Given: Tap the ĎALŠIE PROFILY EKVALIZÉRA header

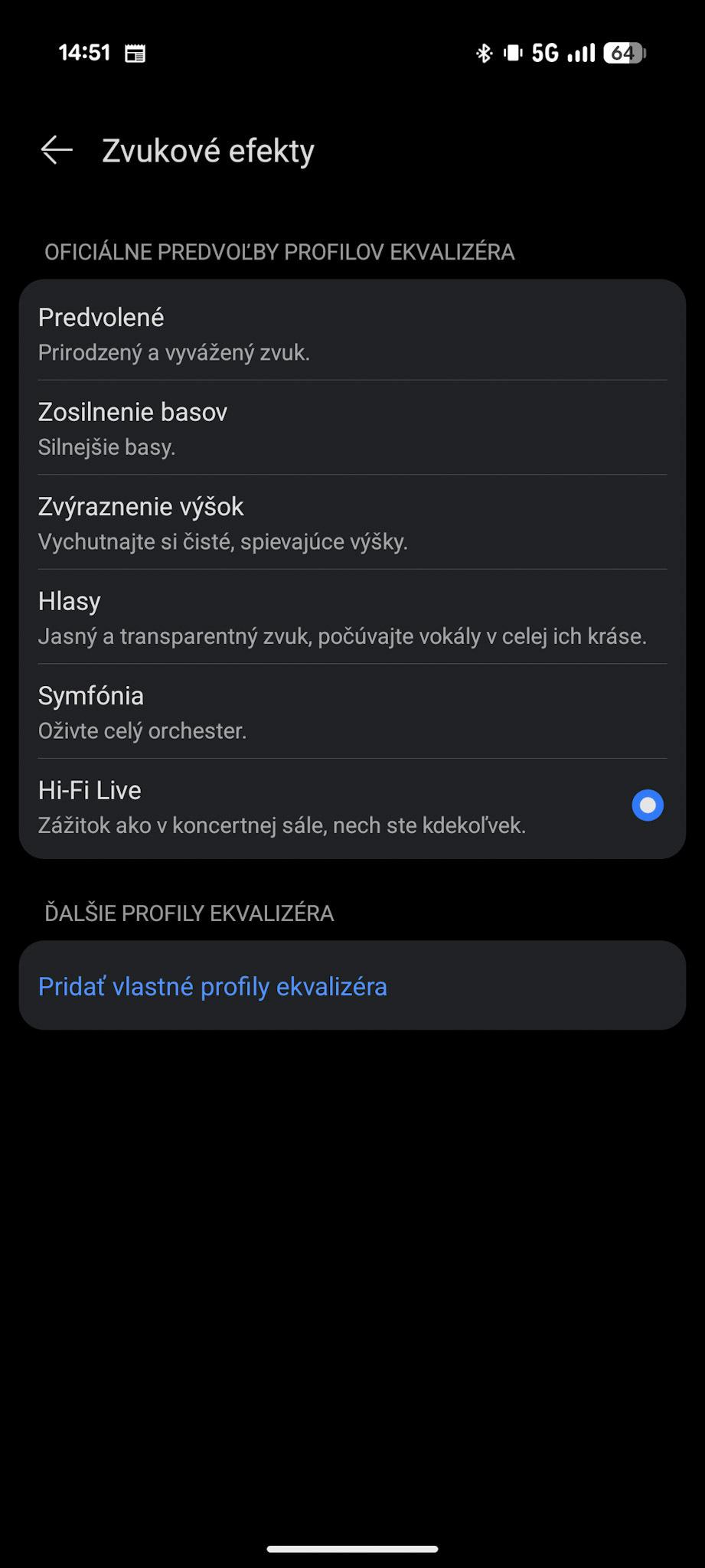Looking at the screenshot, I should pyautogui.click(x=188, y=913).
